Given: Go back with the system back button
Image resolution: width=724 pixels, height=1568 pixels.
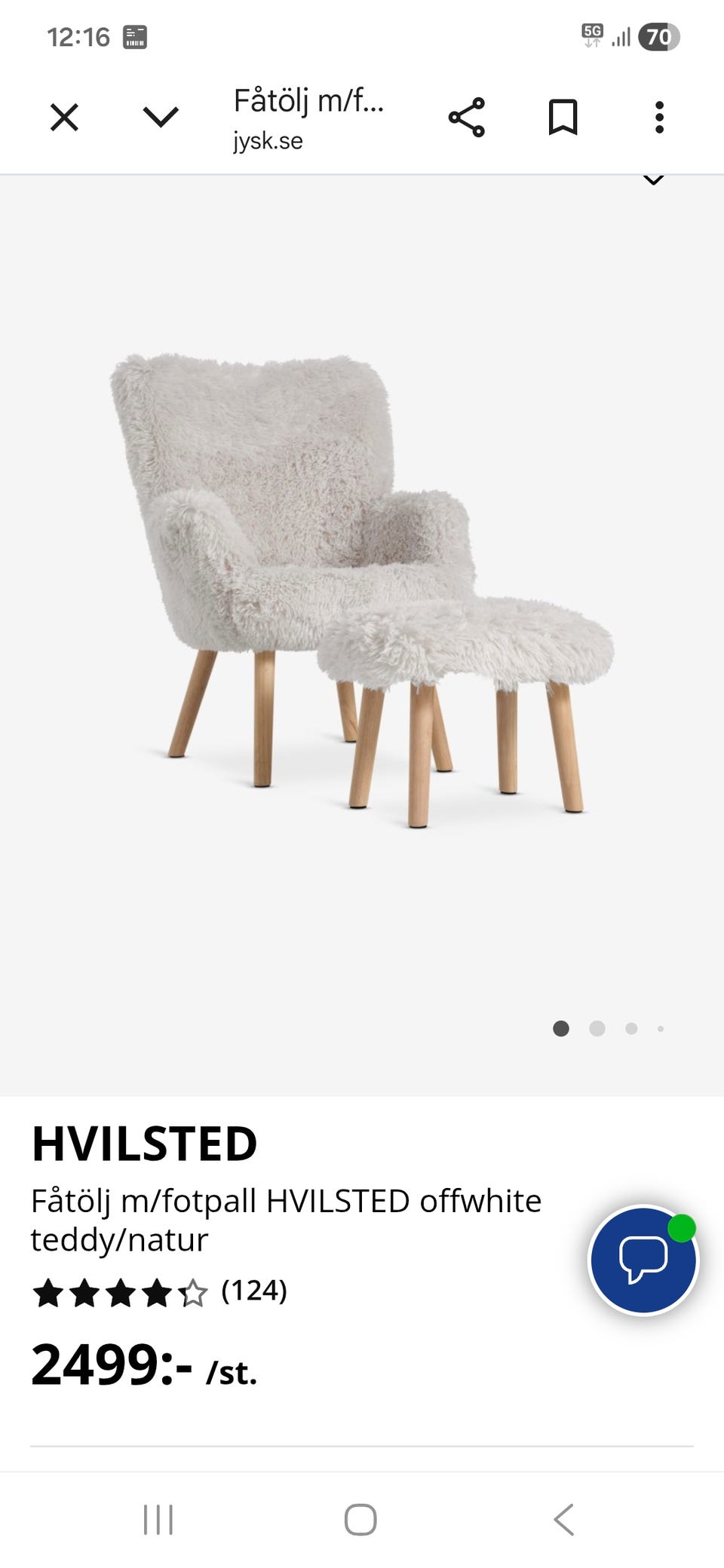Looking at the screenshot, I should 564,1519.
